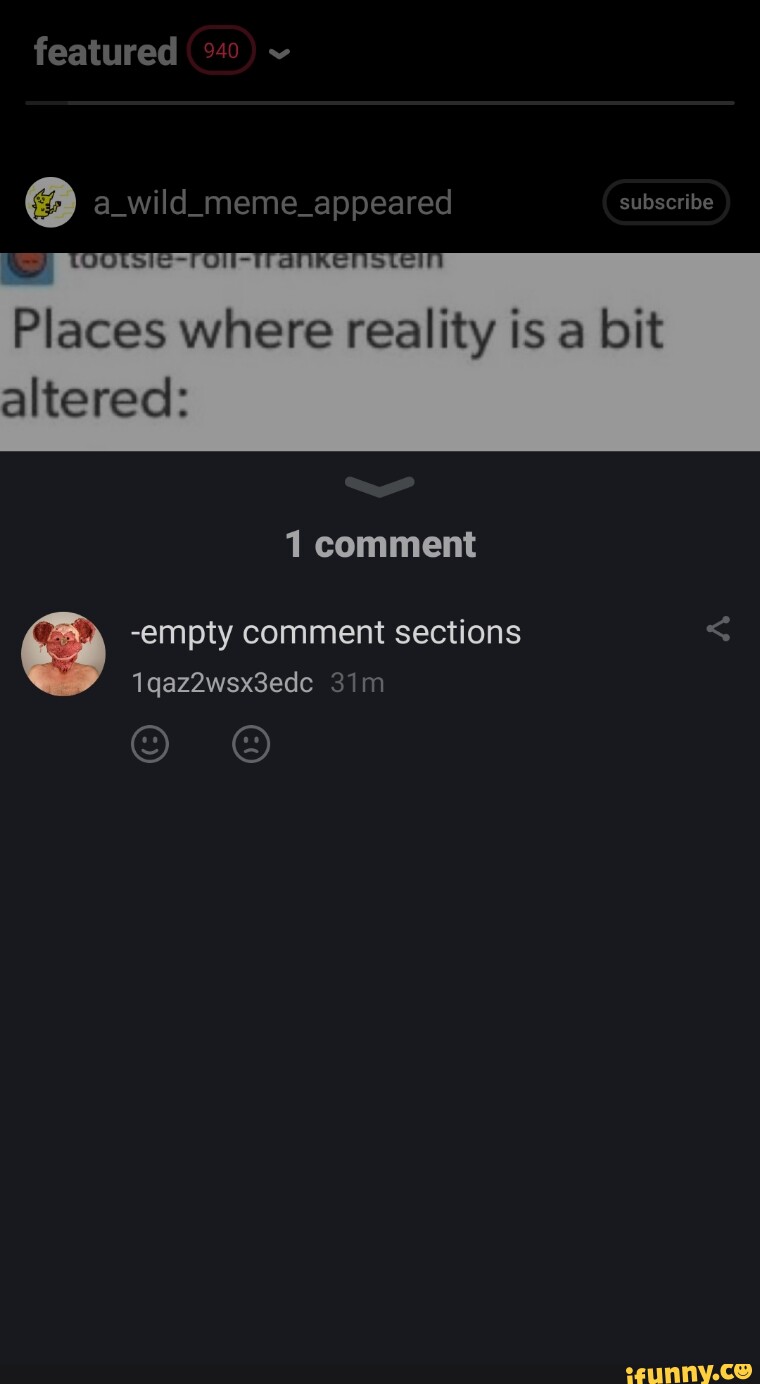Select the smiley reaction on the comment
This screenshot has height=1384, width=760.
pyautogui.click(x=150, y=744)
